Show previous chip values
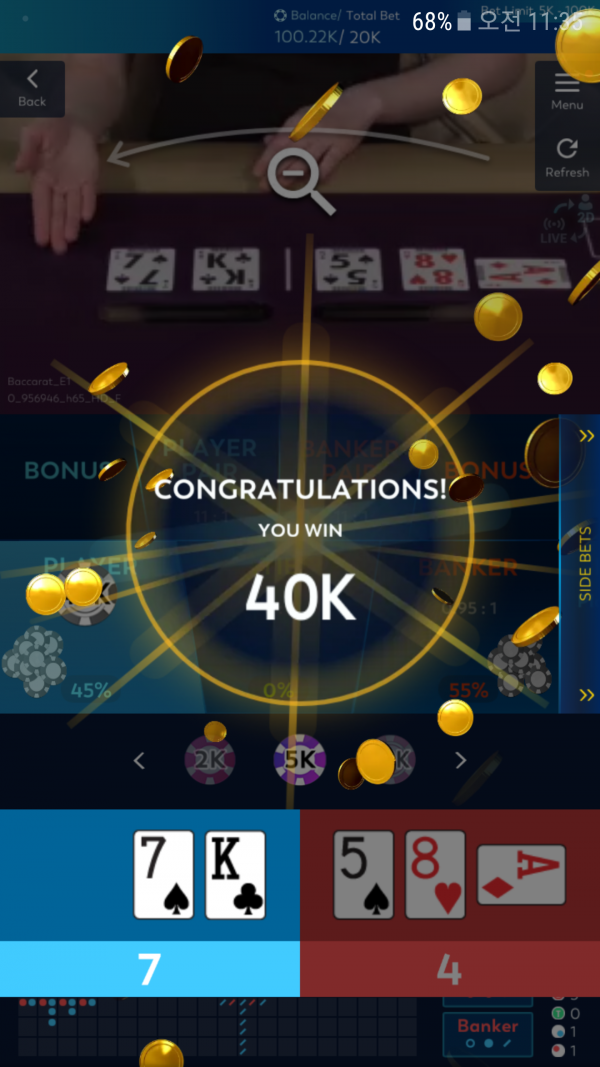The width and height of the screenshot is (600, 1067). [139, 761]
